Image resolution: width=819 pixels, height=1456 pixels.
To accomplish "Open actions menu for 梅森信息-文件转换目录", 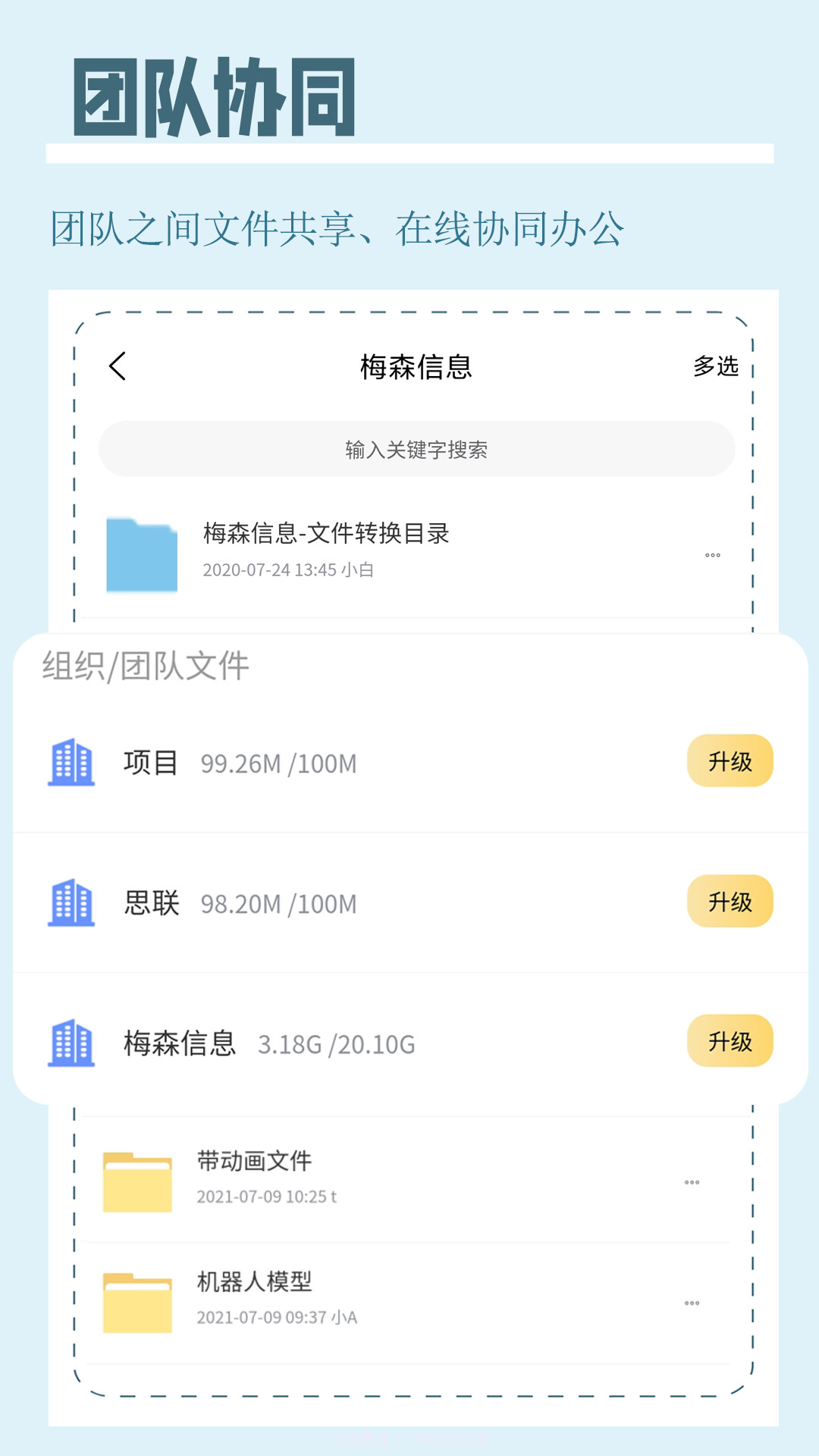I will (711, 555).
